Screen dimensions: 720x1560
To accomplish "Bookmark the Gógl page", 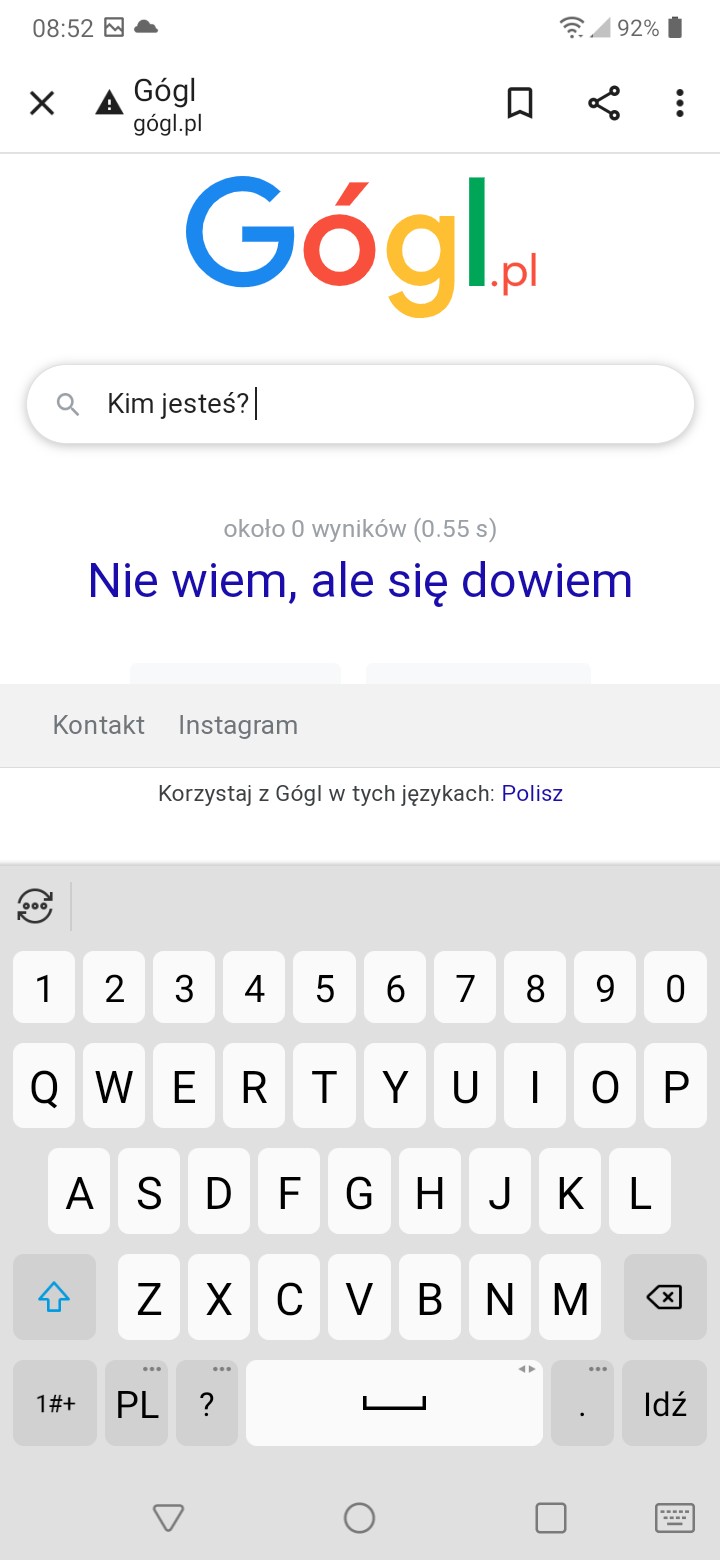I will point(520,103).
